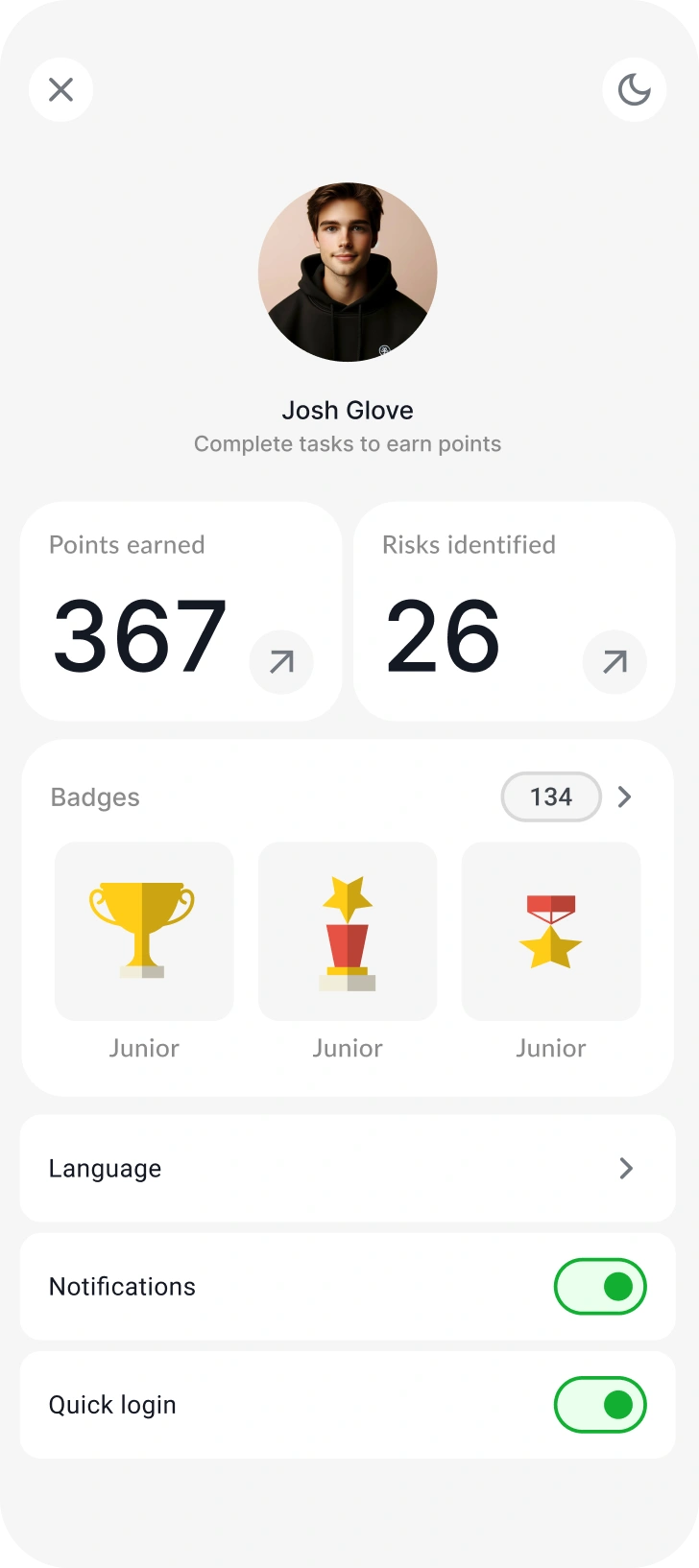The height and width of the screenshot is (1568, 699).
Task: Close the profile screen
Action: point(60,90)
